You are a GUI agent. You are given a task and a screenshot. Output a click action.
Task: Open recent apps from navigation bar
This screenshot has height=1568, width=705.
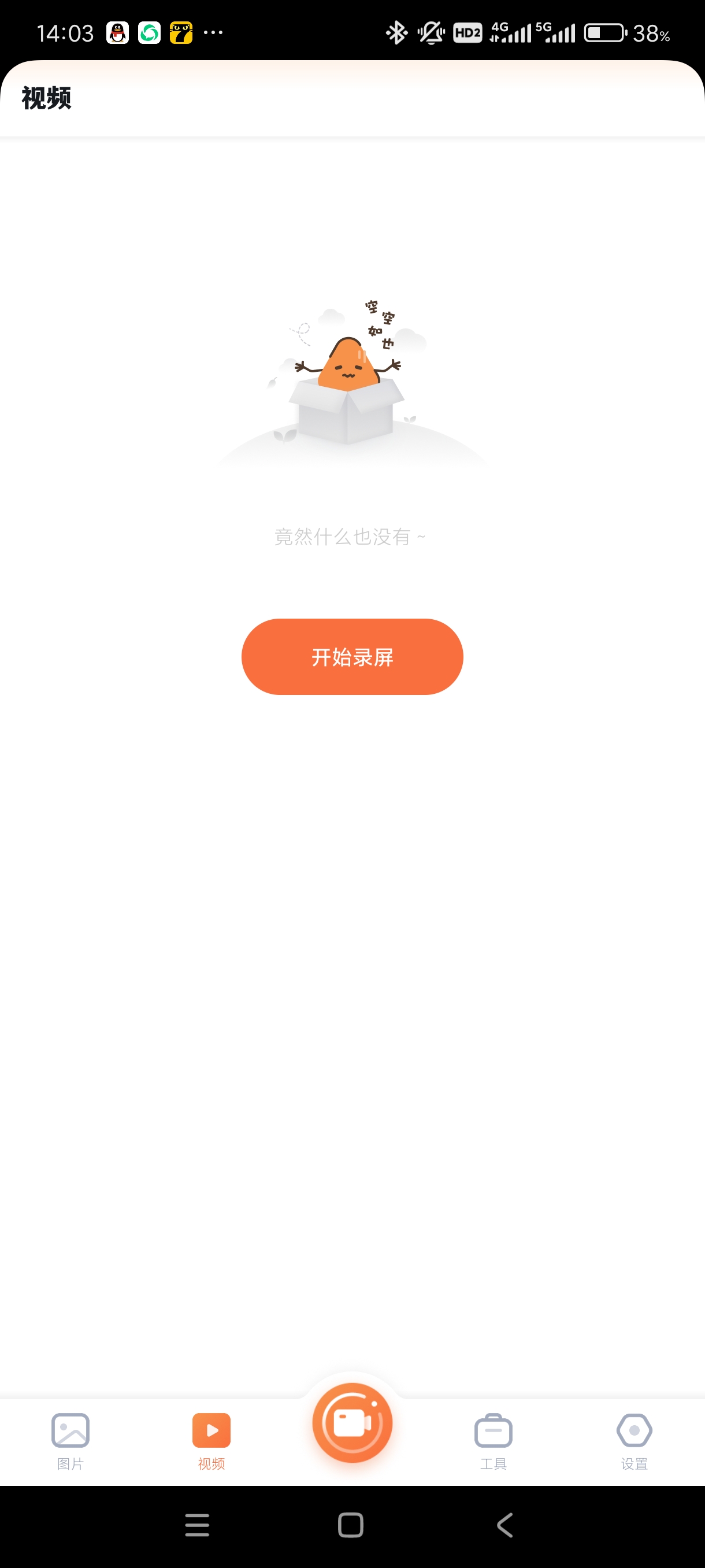click(x=197, y=1525)
